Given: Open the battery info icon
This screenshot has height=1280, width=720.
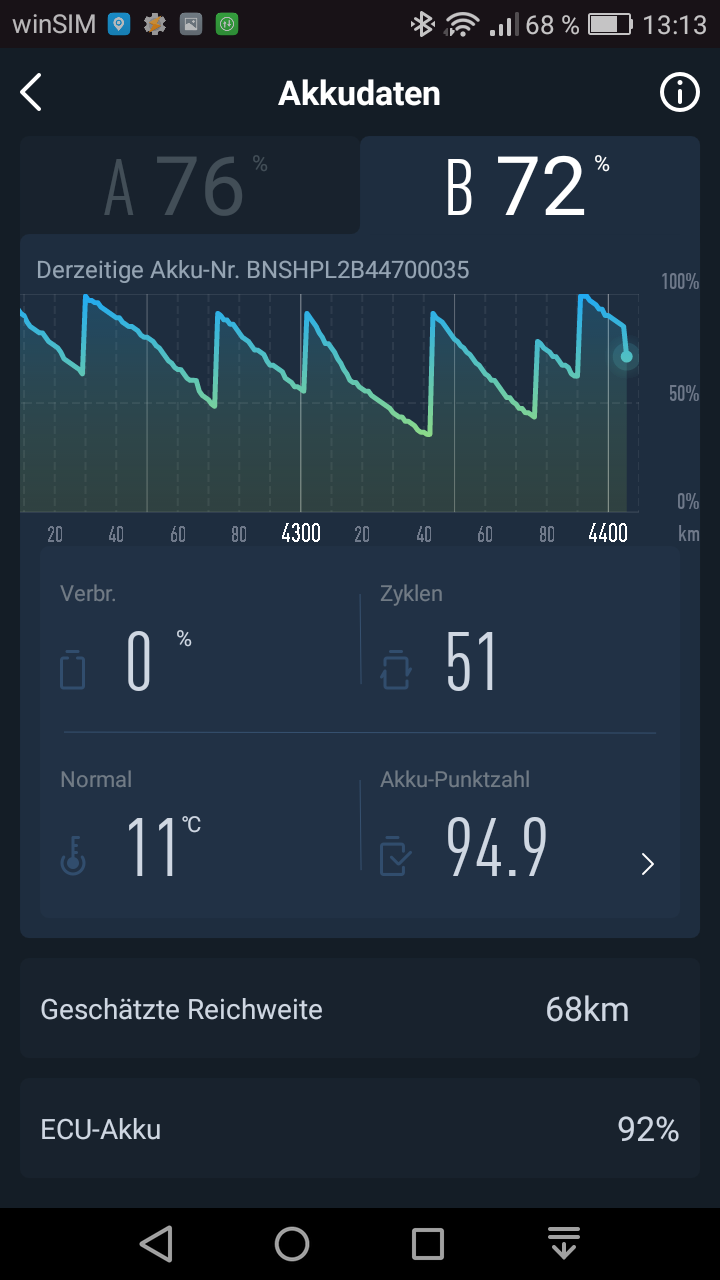Looking at the screenshot, I should pos(679,93).
